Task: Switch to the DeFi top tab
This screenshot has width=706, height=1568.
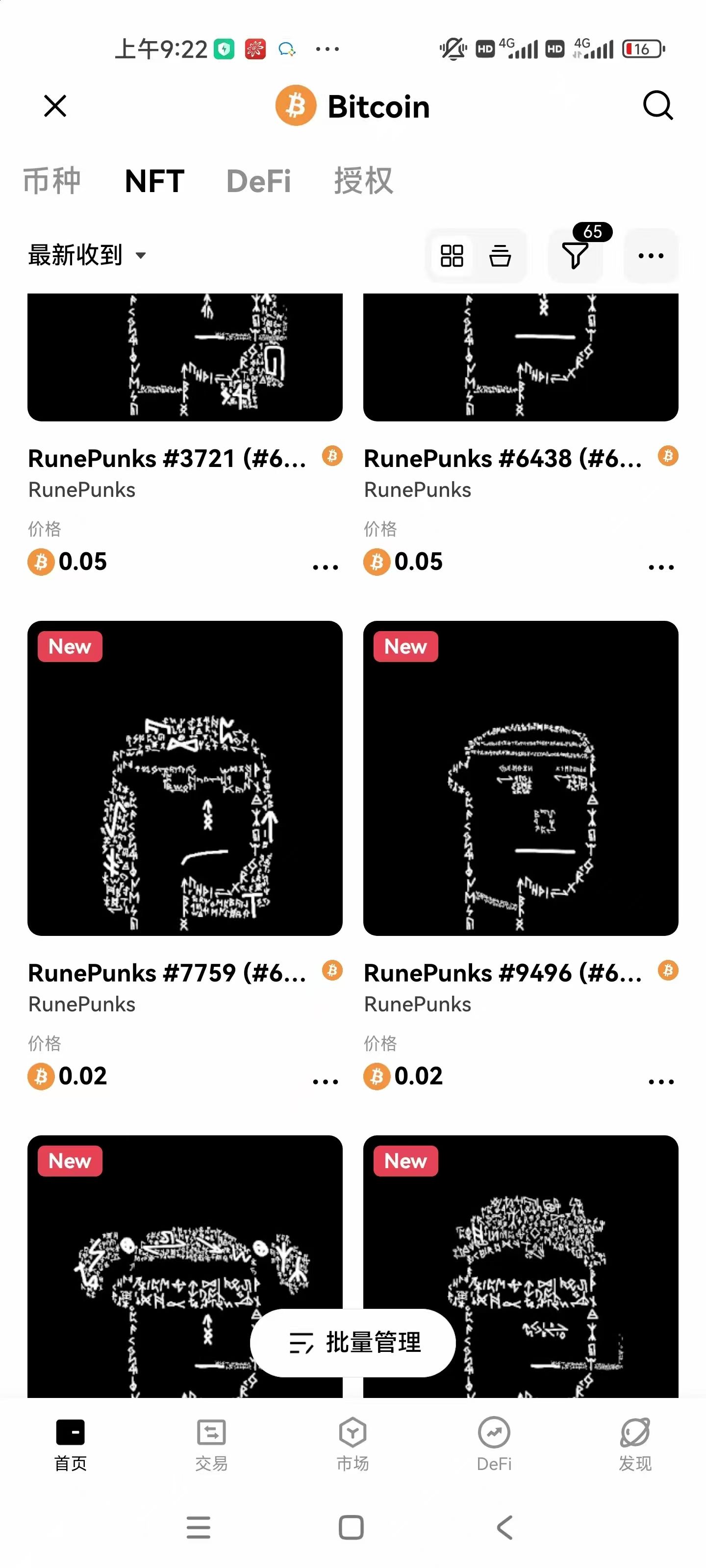Action: pyautogui.click(x=258, y=181)
